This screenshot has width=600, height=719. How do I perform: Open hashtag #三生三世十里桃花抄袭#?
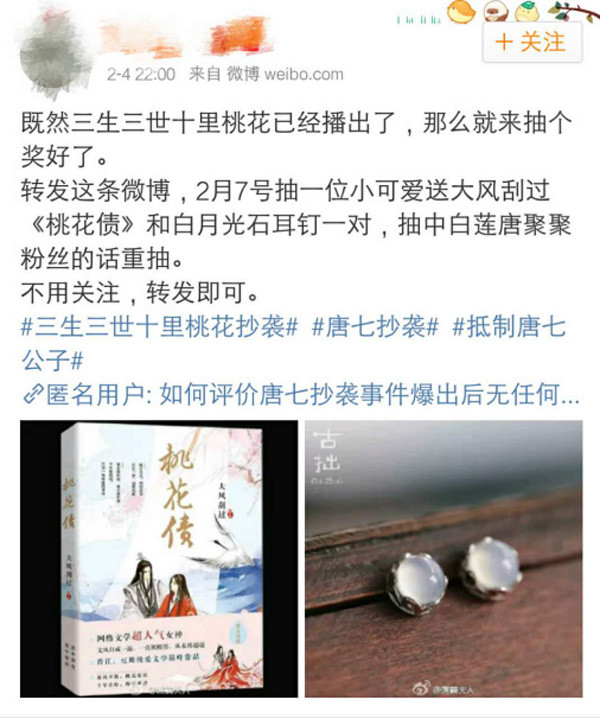coord(160,327)
